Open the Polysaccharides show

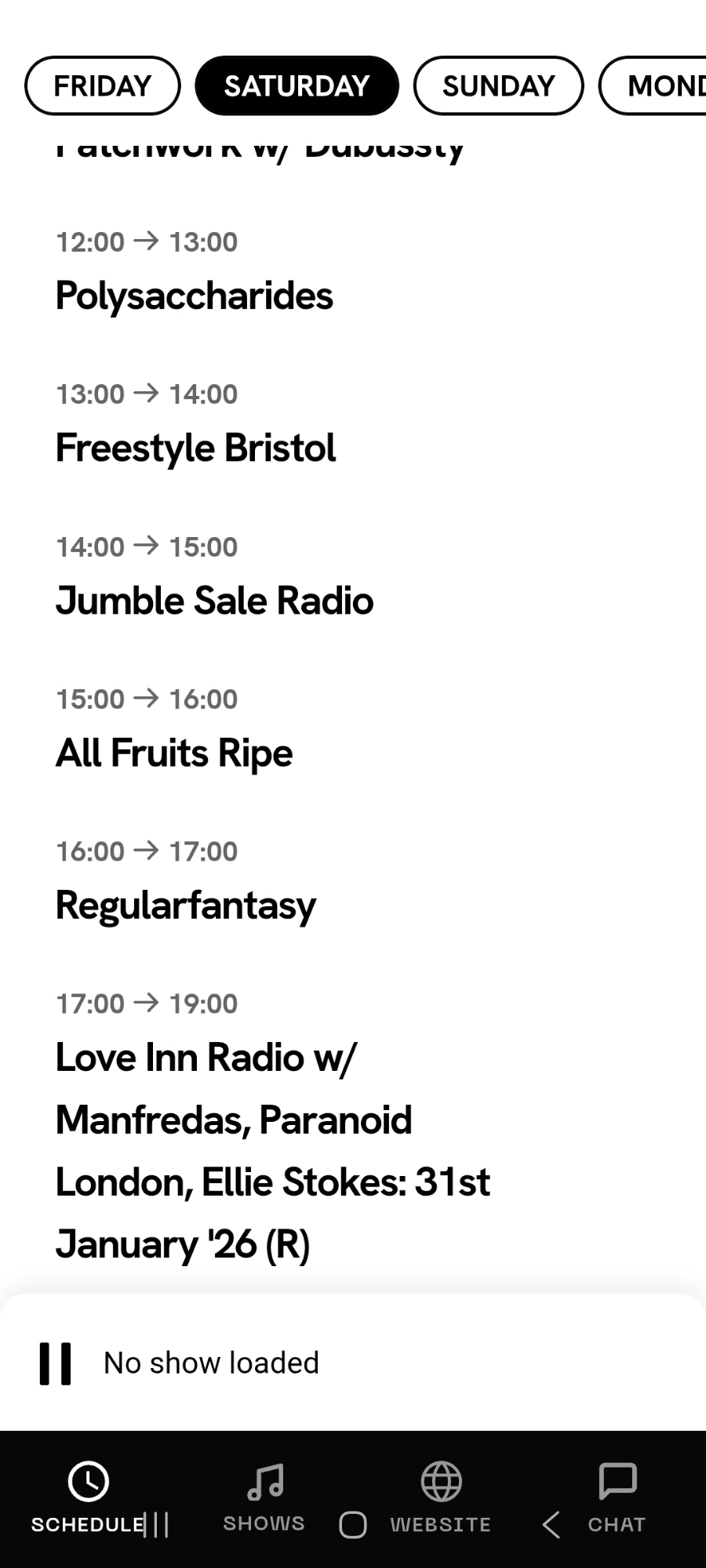tap(195, 296)
